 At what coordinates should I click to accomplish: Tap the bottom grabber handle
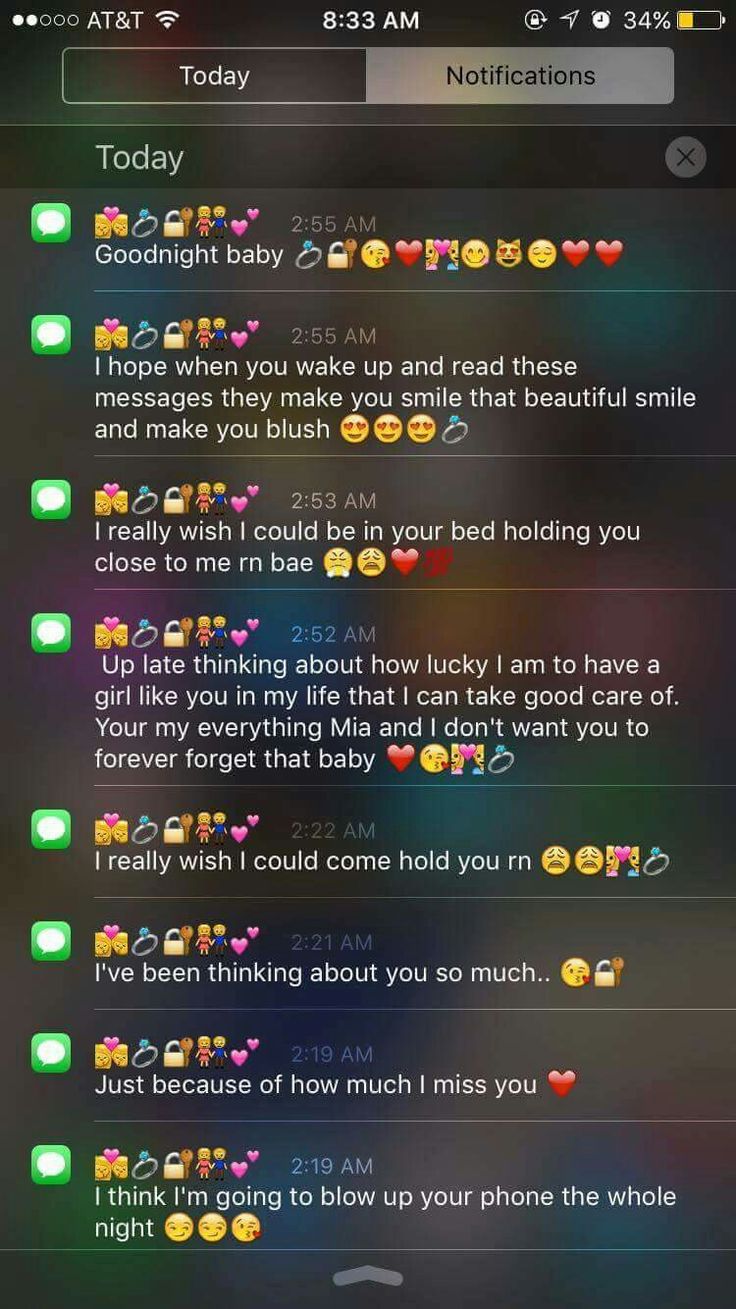pos(368,1276)
